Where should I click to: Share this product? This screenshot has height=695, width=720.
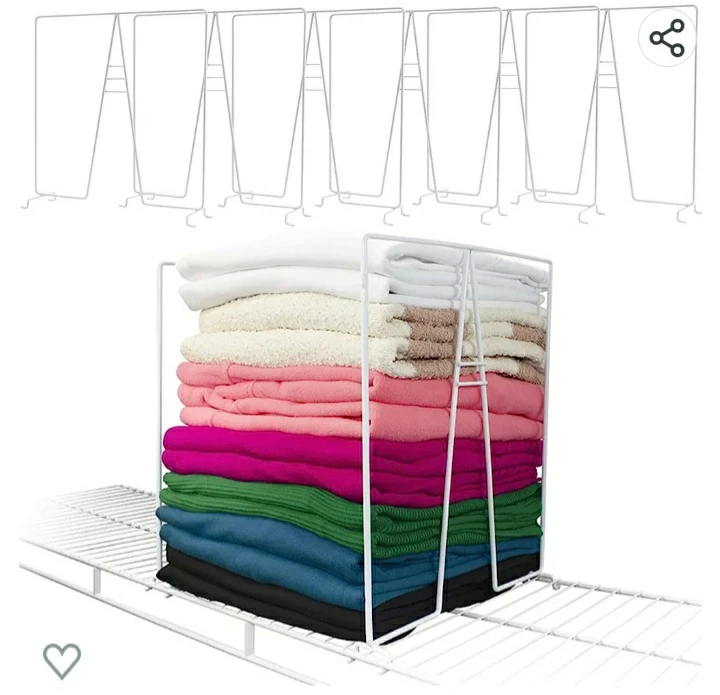[x=667, y=39]
